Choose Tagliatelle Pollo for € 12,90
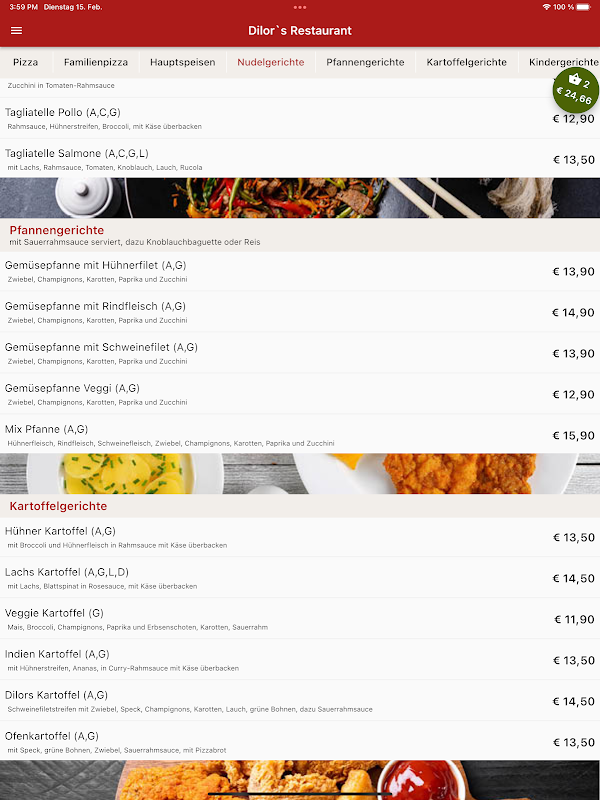 click(x=300, y=118)
